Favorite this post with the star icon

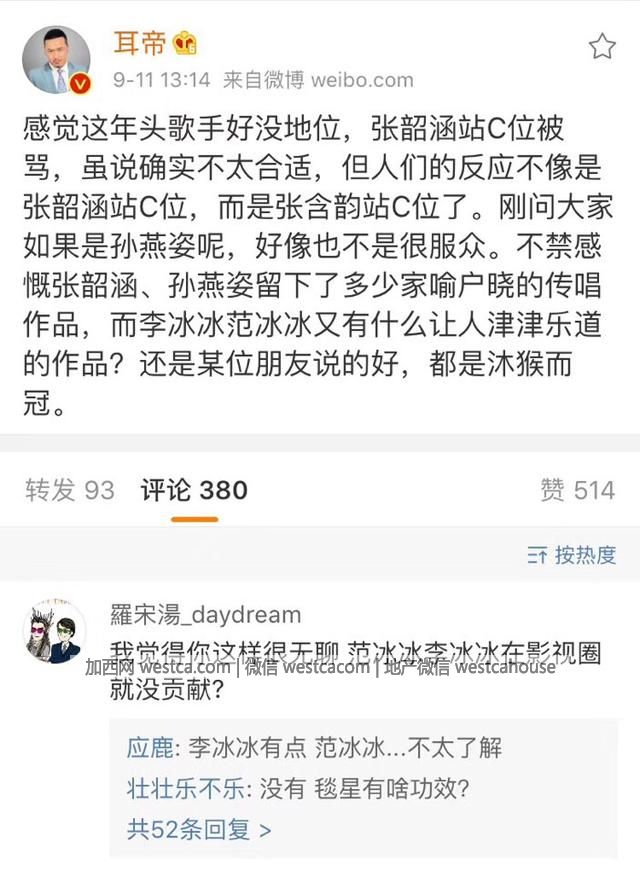(x=602, y=47)
